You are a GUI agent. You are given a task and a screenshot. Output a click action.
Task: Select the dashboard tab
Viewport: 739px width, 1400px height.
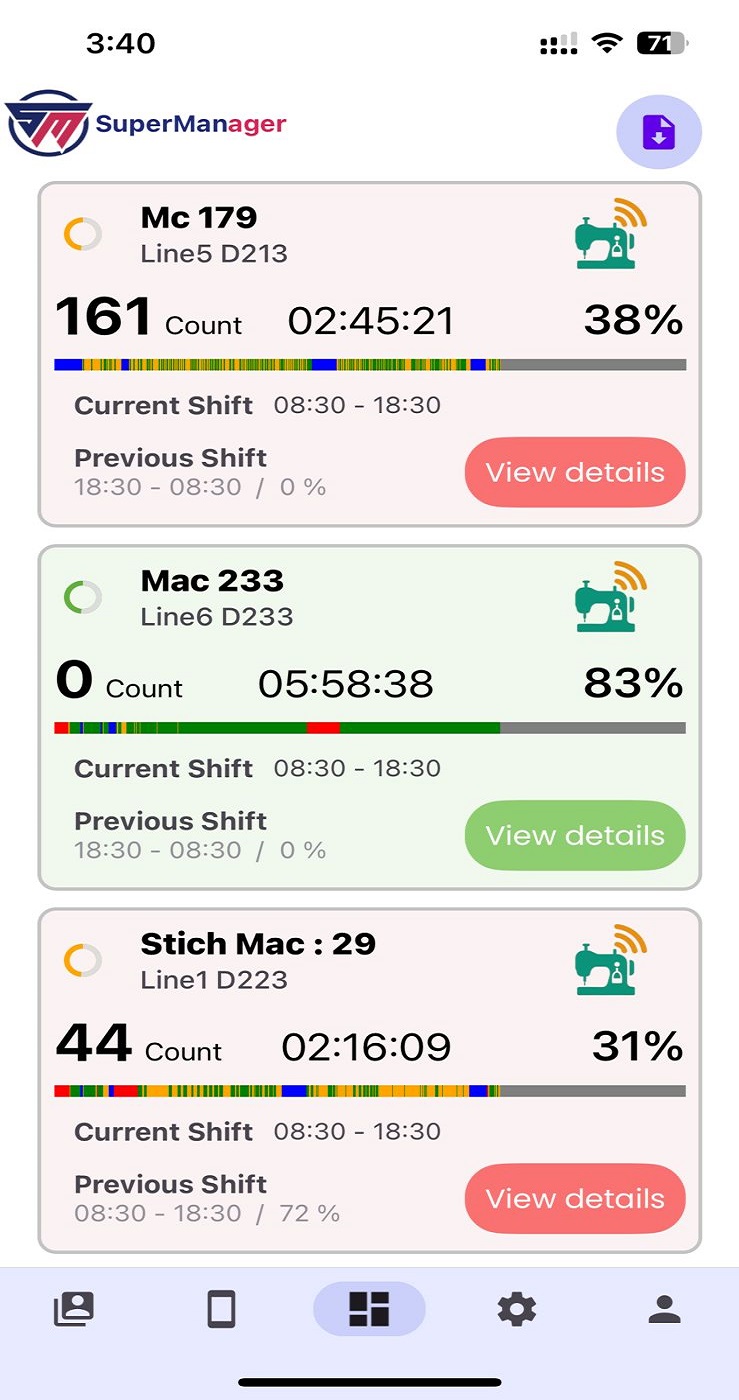point(369,1309)
